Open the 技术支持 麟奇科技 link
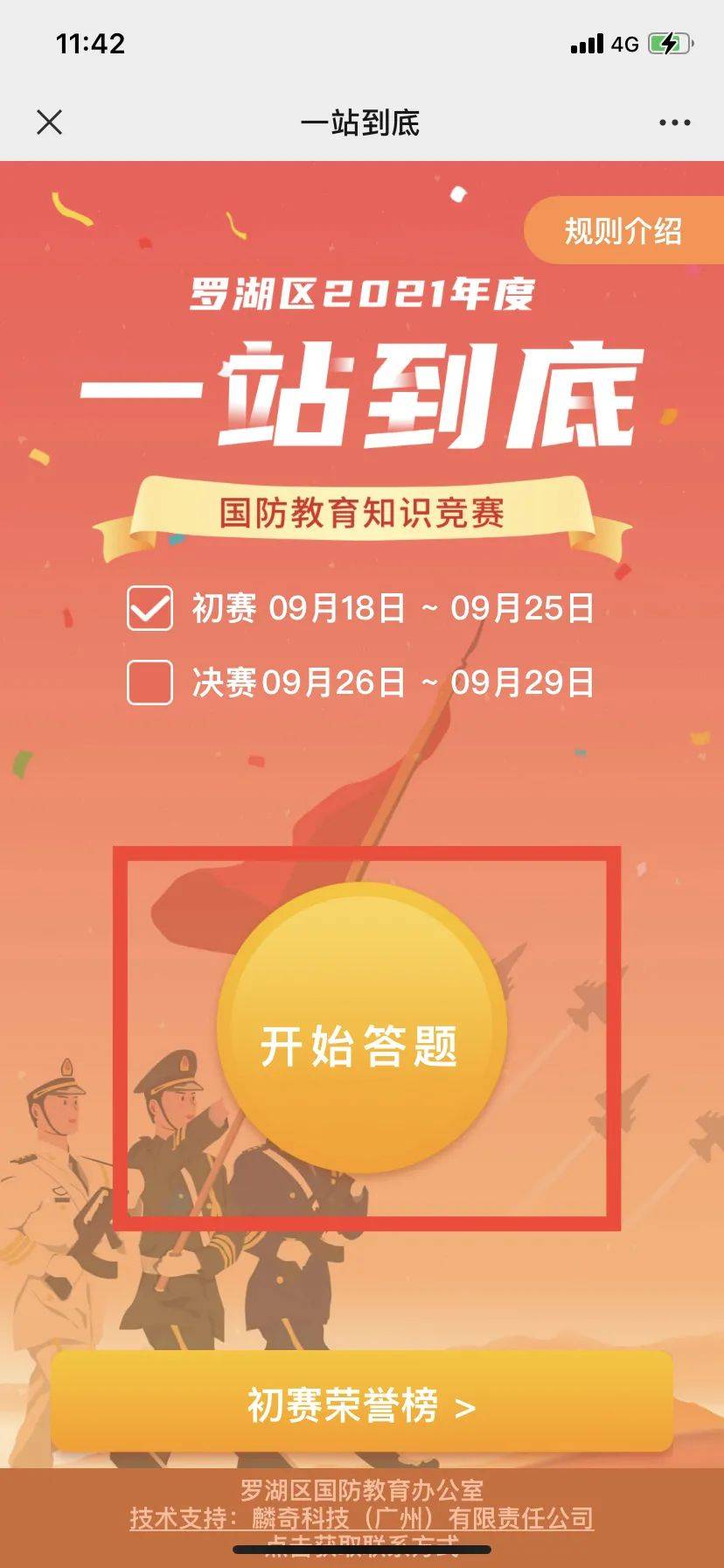724x1568 pixels. (362, 1518)
